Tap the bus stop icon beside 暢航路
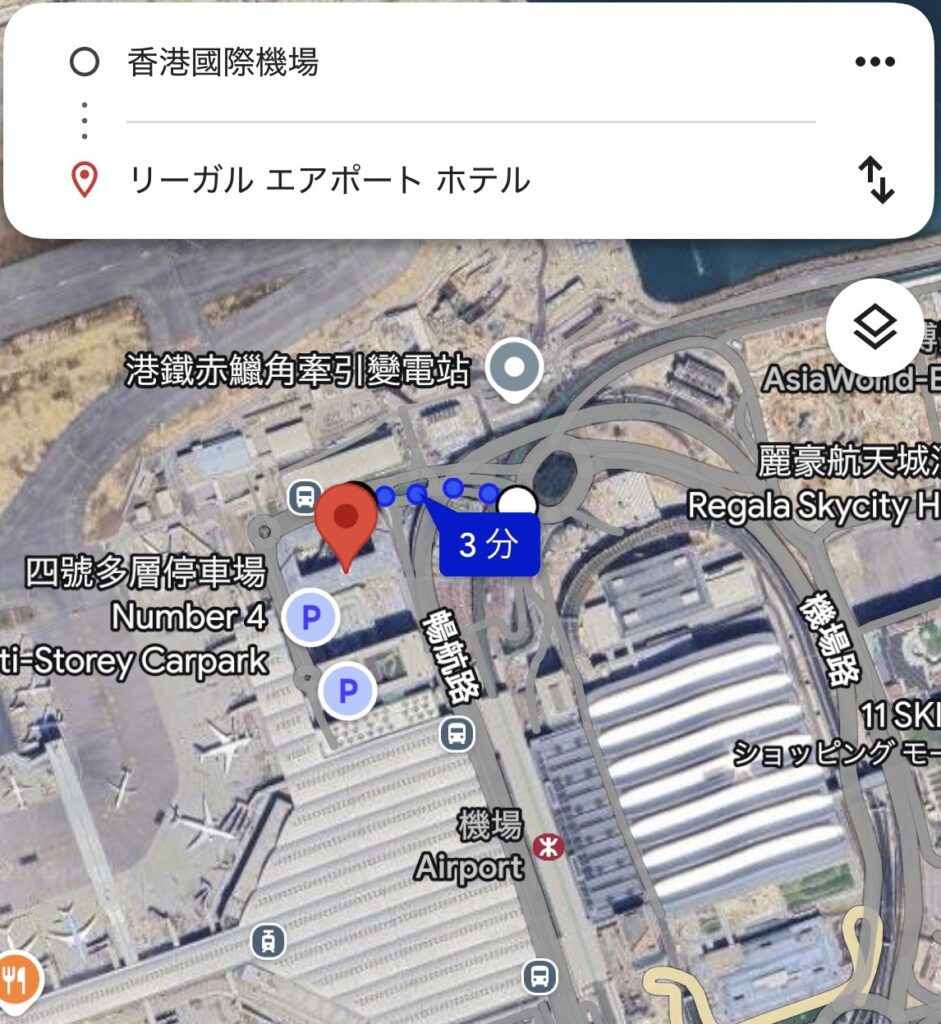This screenshot has width=941, height=1024. click(x=457, y=734)
